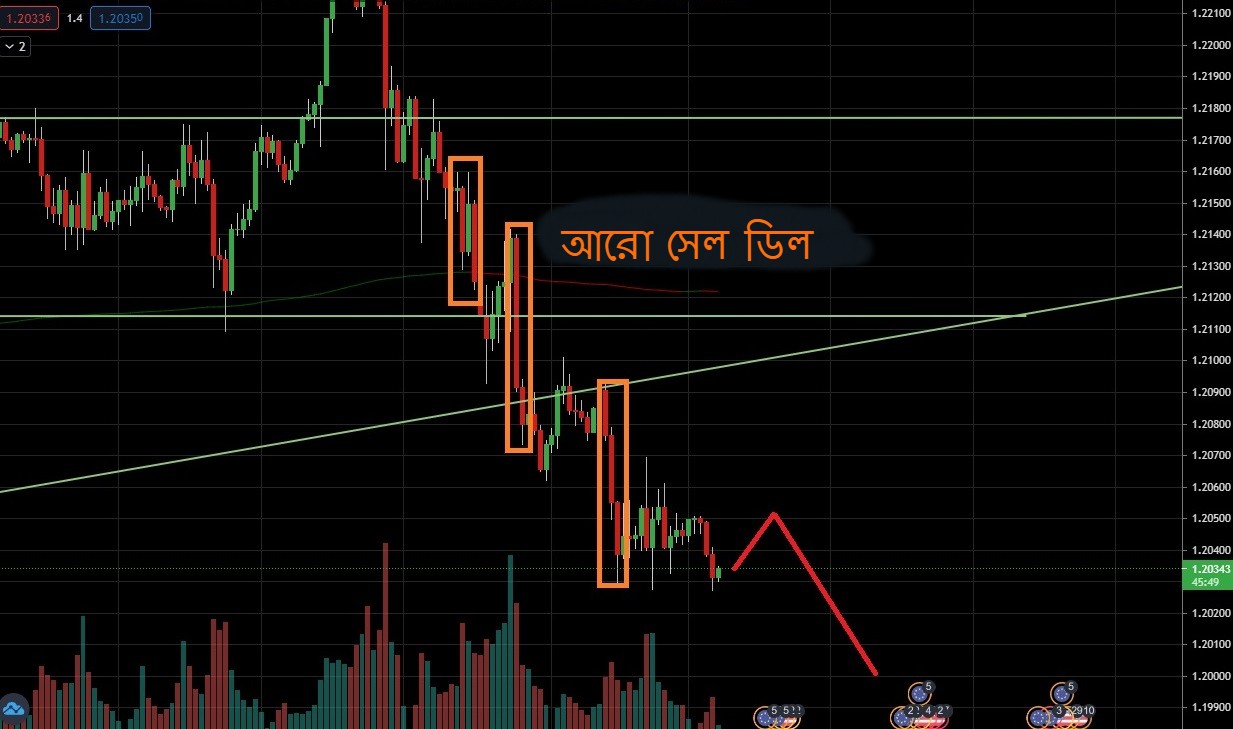Tap the red sell price button 1.20336

click(x=29, y=17)
